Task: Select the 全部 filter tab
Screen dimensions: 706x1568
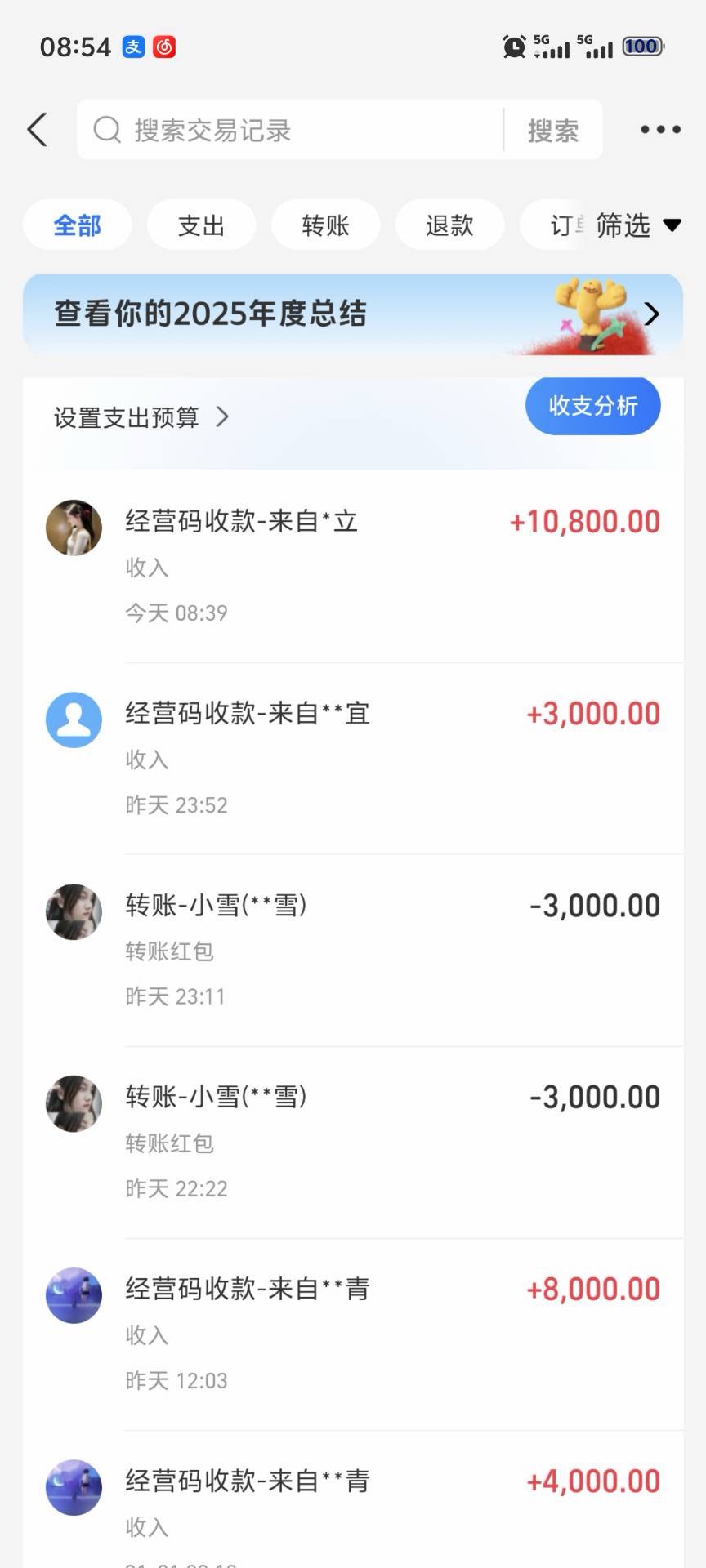Action: coord(77,225)
